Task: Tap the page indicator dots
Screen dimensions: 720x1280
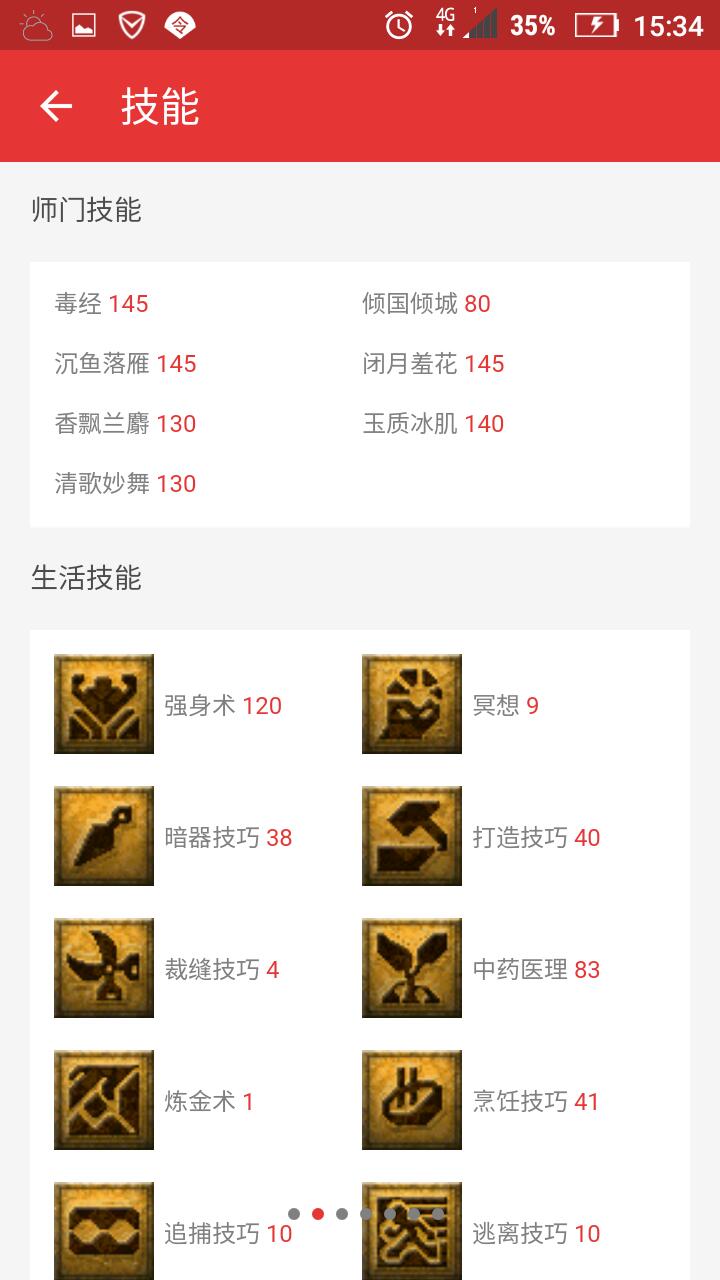Action: tap(366, 1214)
